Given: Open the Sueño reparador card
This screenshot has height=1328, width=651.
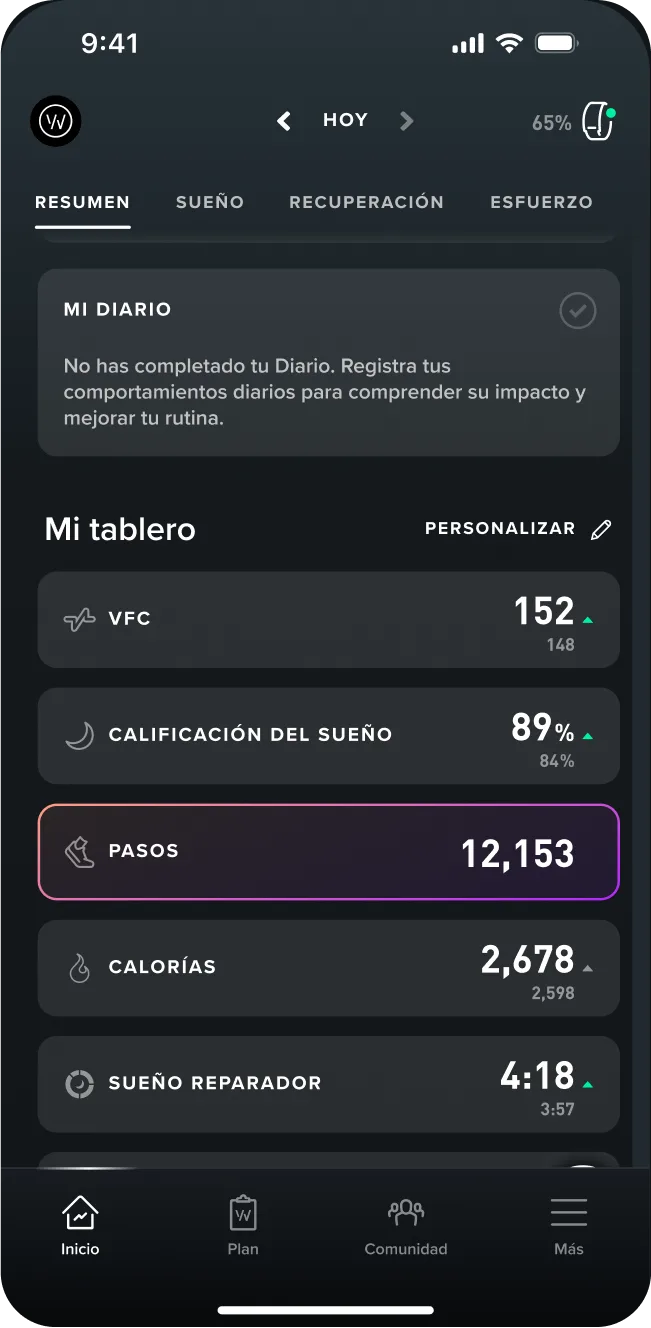Looking at the screenshot, I should tap(328, 1084).
